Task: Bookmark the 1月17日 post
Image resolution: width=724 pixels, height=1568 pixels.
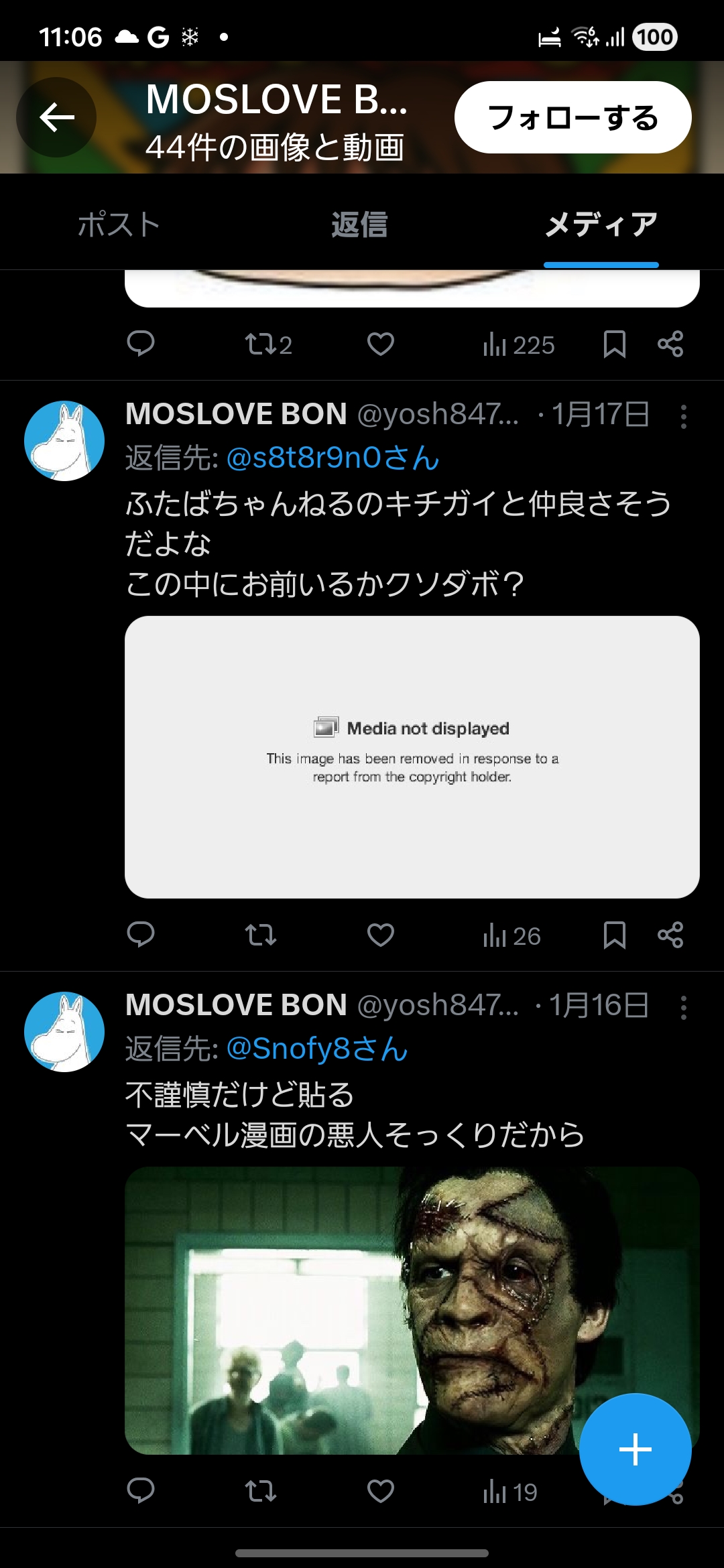Action: point(614,935)
